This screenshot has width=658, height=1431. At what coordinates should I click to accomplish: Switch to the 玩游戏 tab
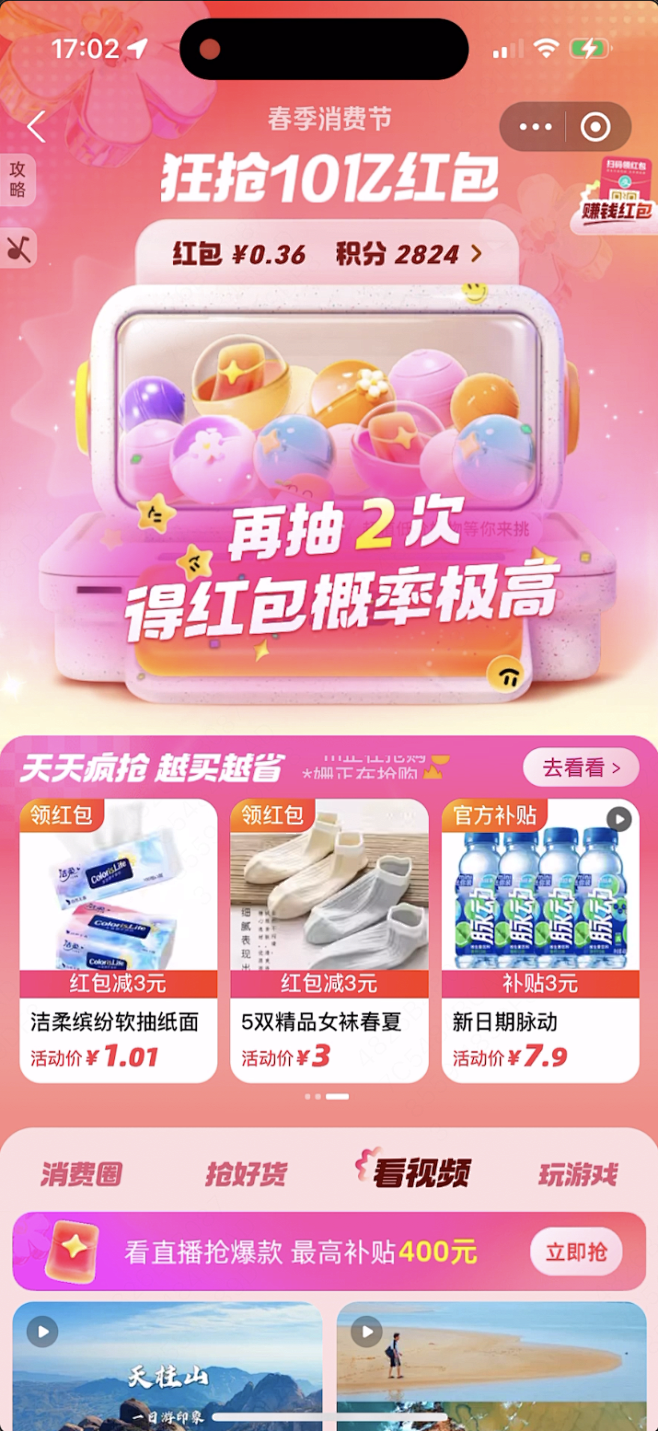tap(577, 1174)
